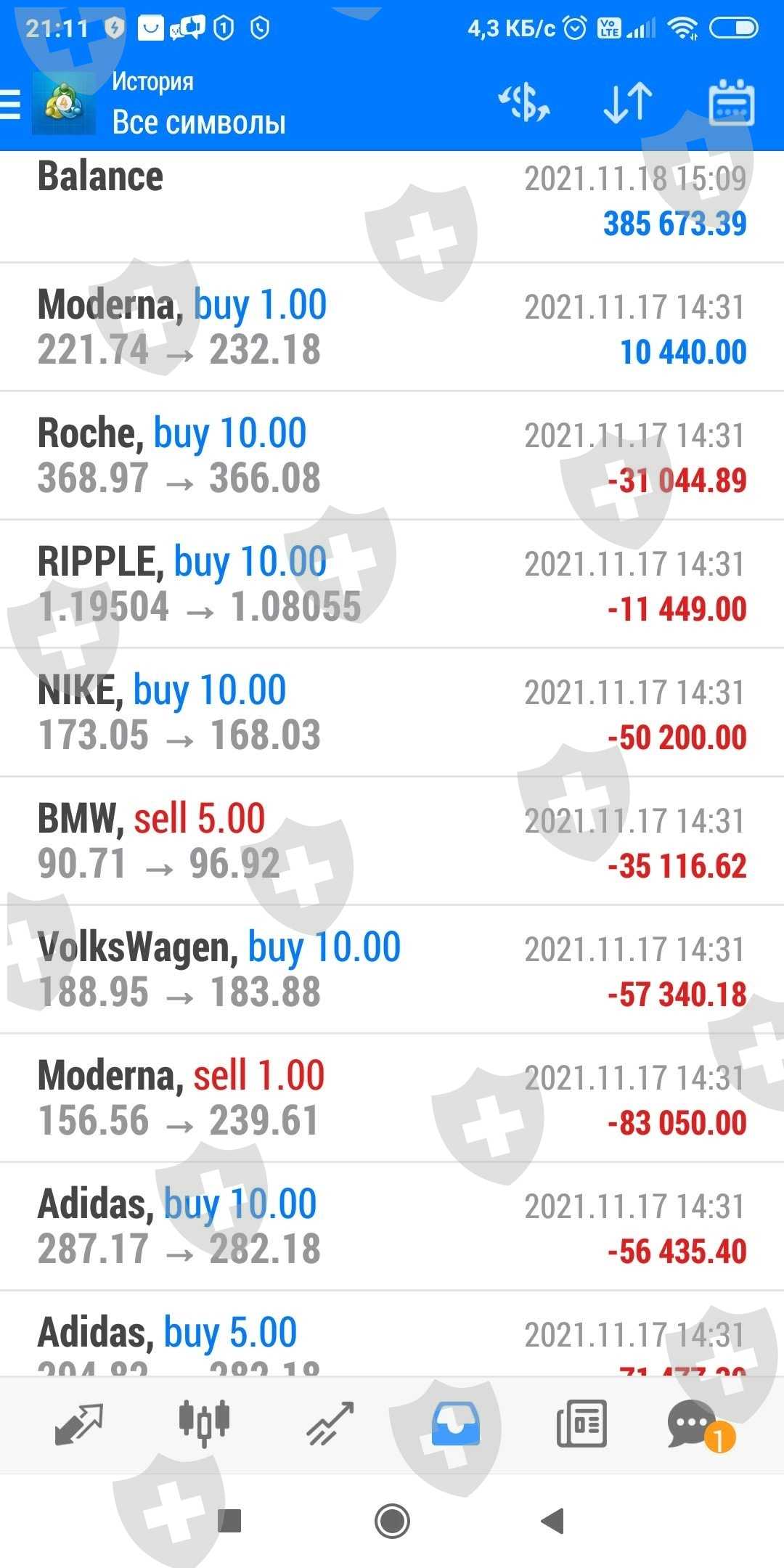
Task: Pick history period with the calendar icon
Action: (x=731, y=102)
